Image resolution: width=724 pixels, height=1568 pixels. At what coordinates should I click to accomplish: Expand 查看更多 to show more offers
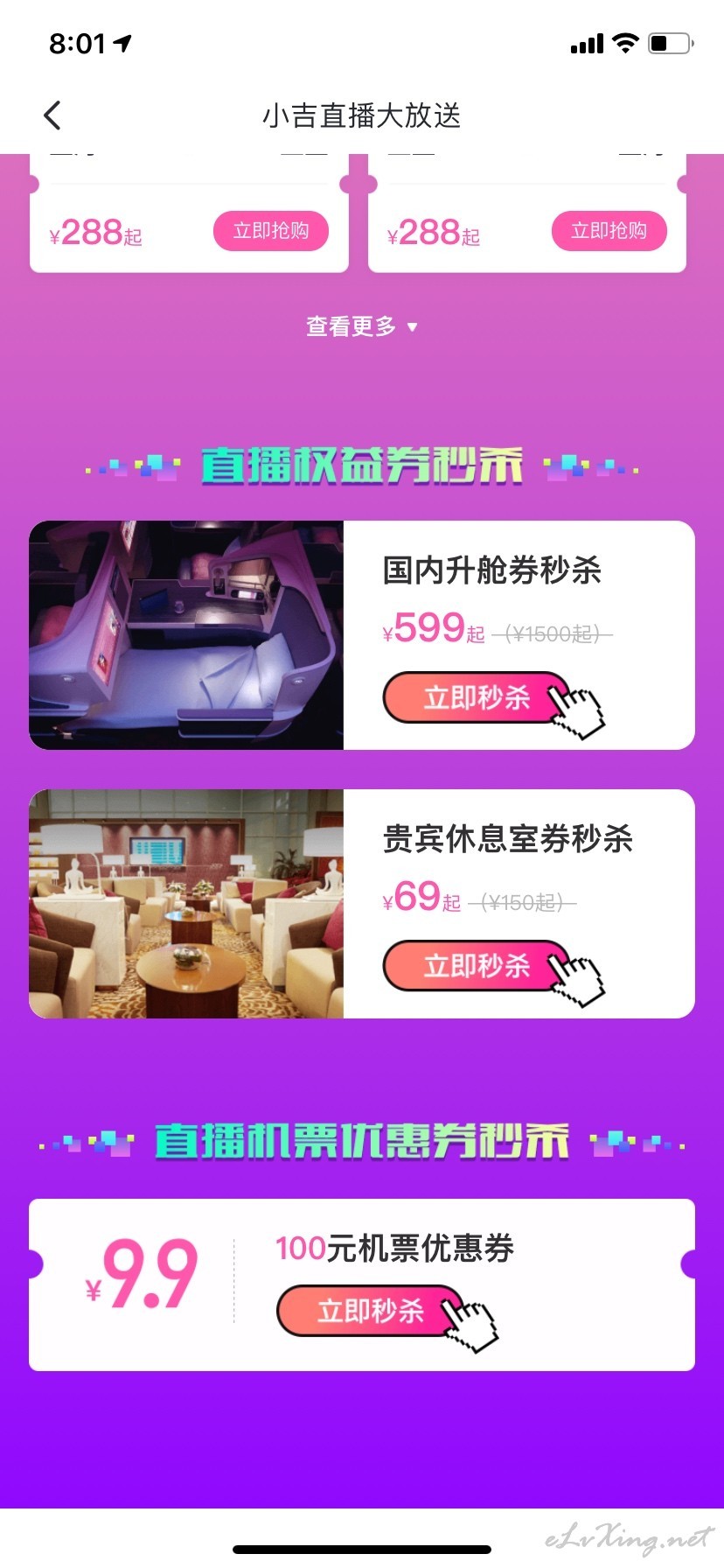(x=362, y=326)
